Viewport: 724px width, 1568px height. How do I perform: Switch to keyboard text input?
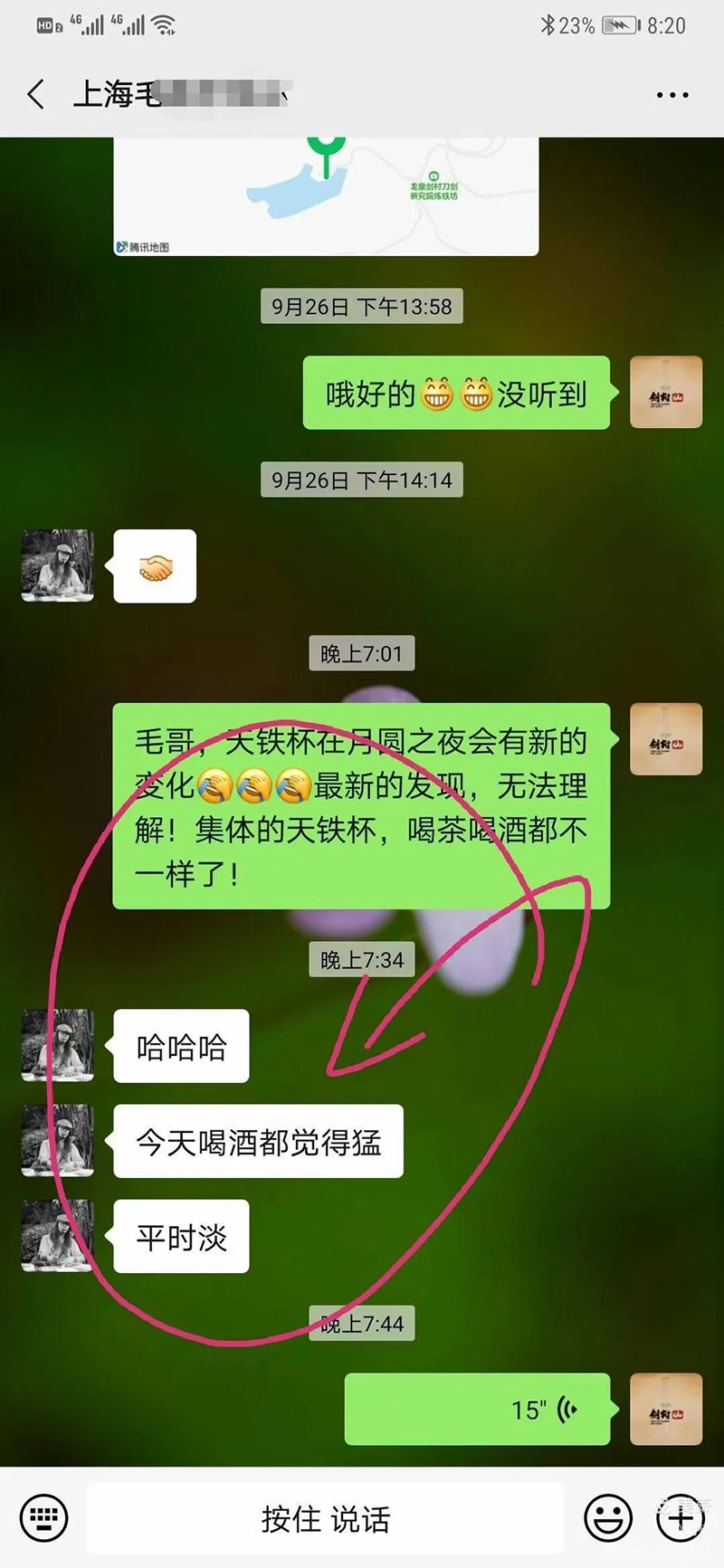(x=43, y=1518)
